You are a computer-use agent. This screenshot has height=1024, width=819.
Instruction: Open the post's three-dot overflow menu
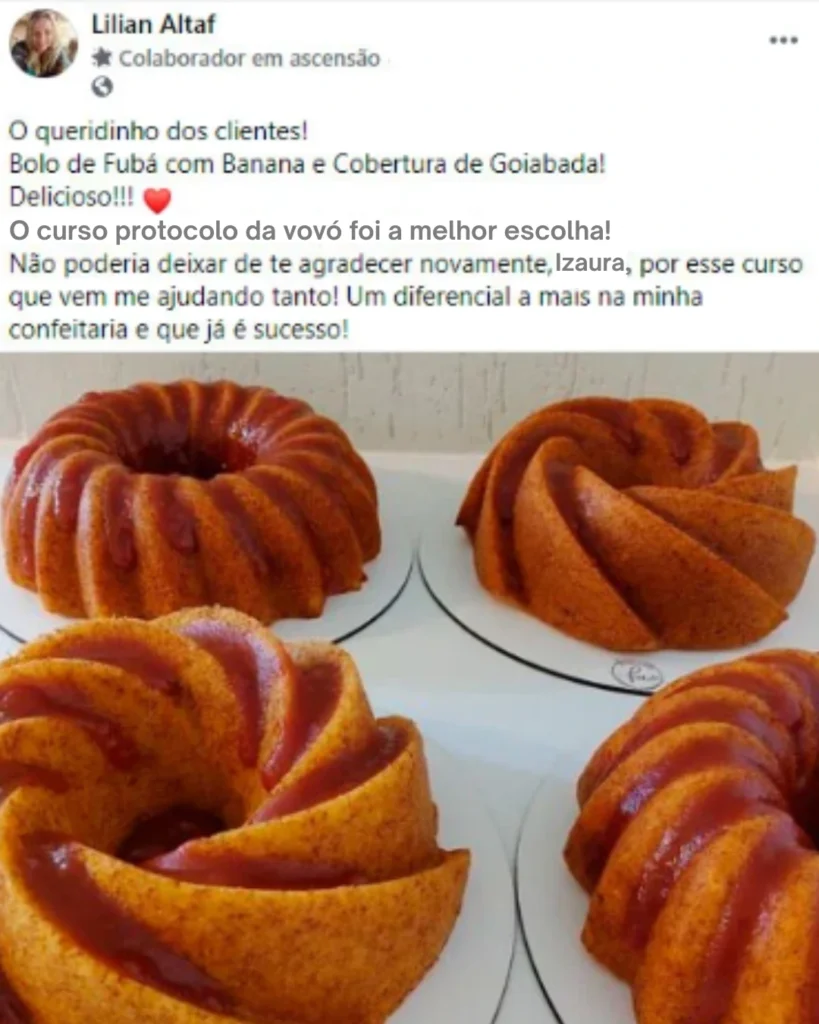tap(783, 40)
